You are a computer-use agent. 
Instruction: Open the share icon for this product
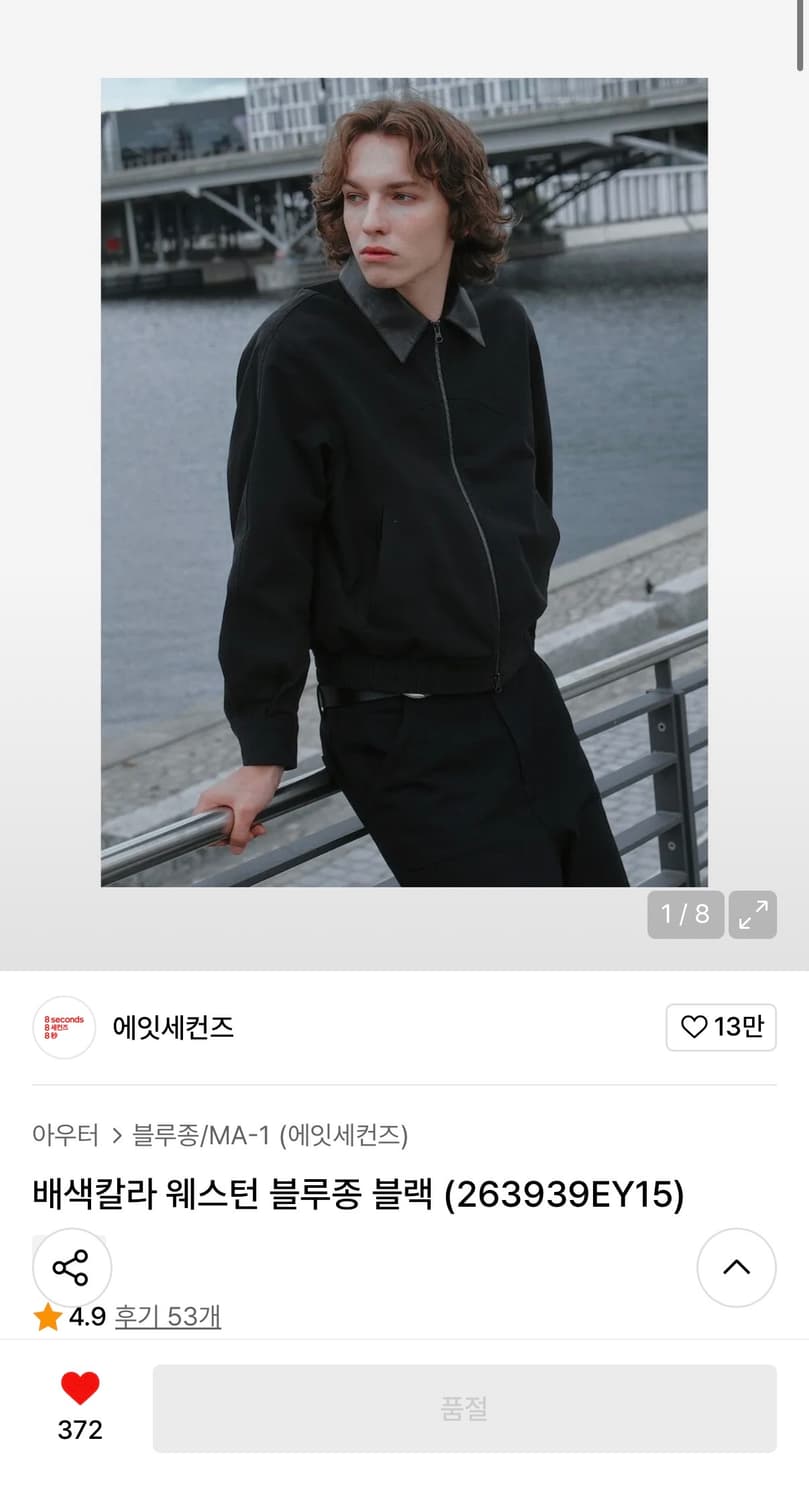[x=70, y=1267]
